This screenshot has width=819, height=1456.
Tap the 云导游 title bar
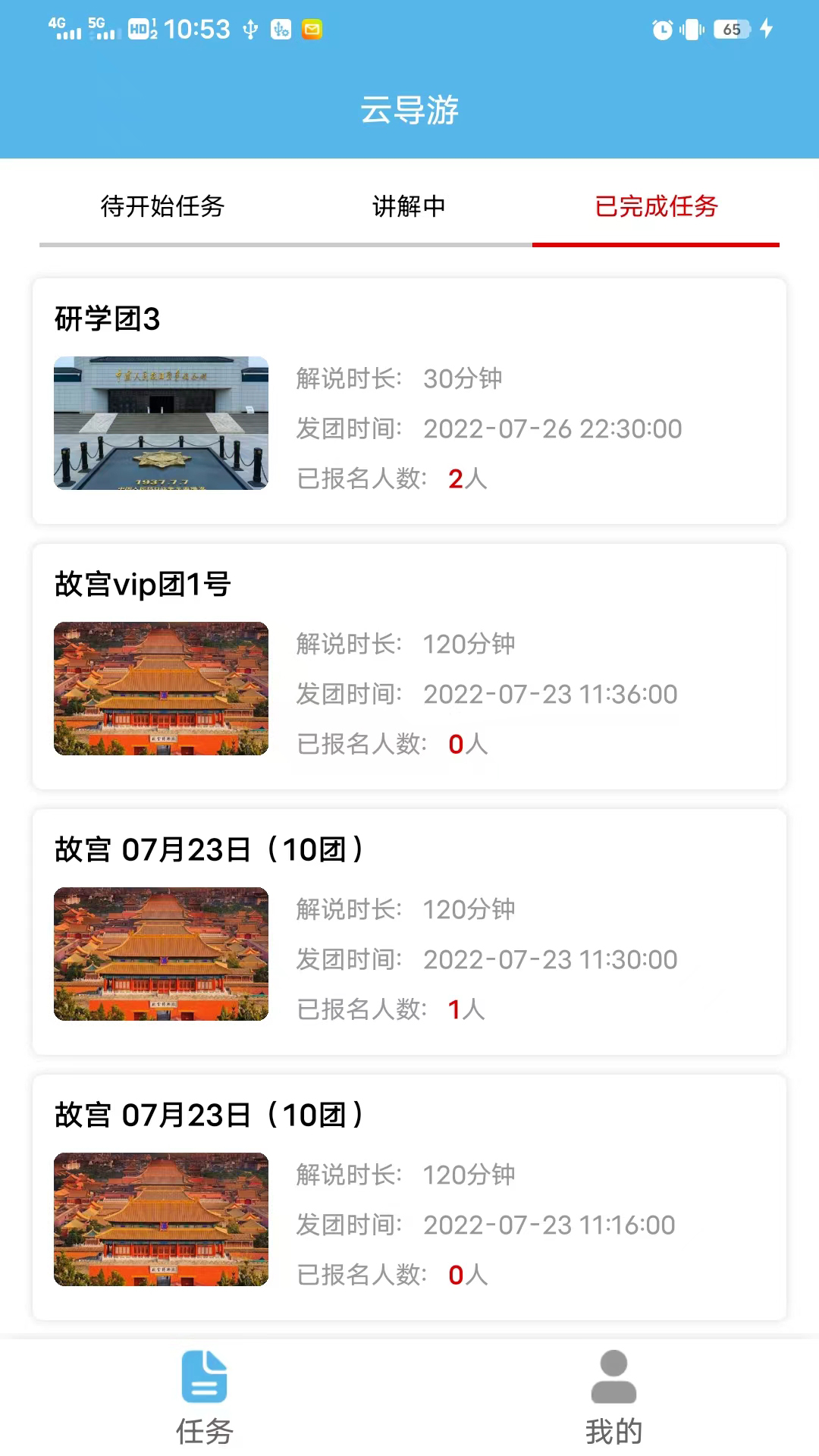coord(409,110)
